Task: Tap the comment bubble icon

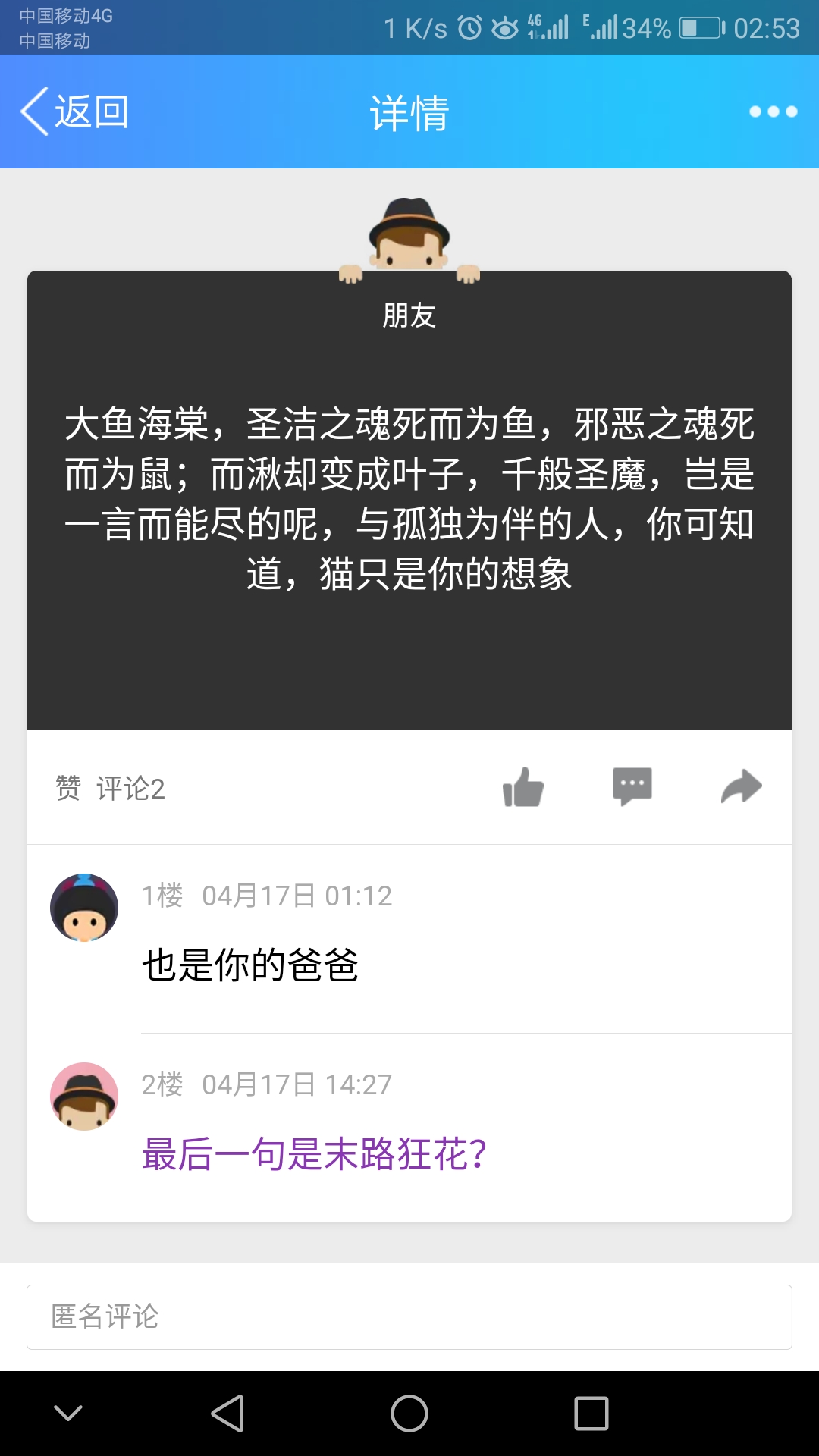Action: point(632,787)
